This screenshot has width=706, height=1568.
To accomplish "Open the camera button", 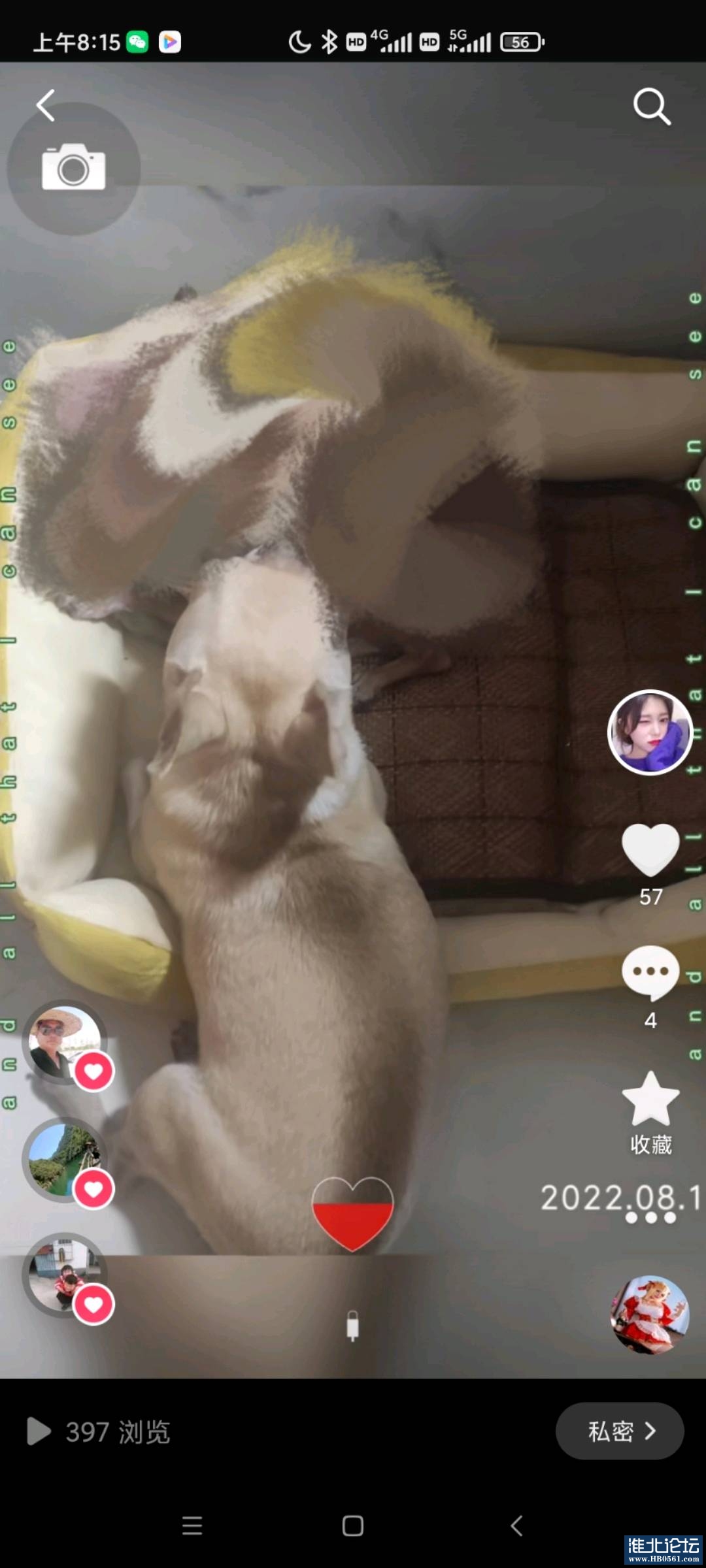I will coord(73,168).
